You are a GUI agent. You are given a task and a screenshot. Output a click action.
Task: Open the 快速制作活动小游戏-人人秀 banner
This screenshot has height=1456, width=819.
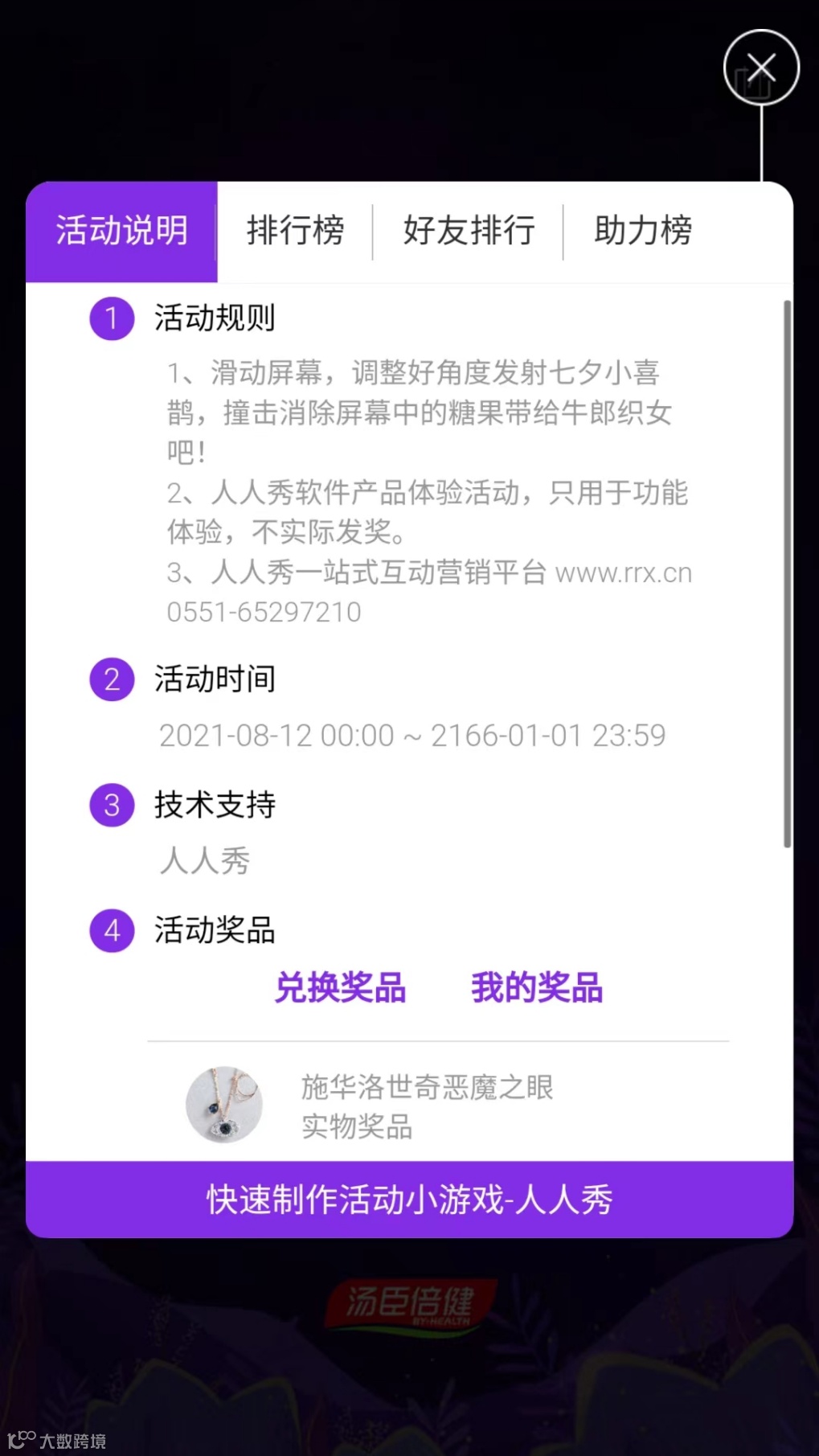pos(409,1200)
